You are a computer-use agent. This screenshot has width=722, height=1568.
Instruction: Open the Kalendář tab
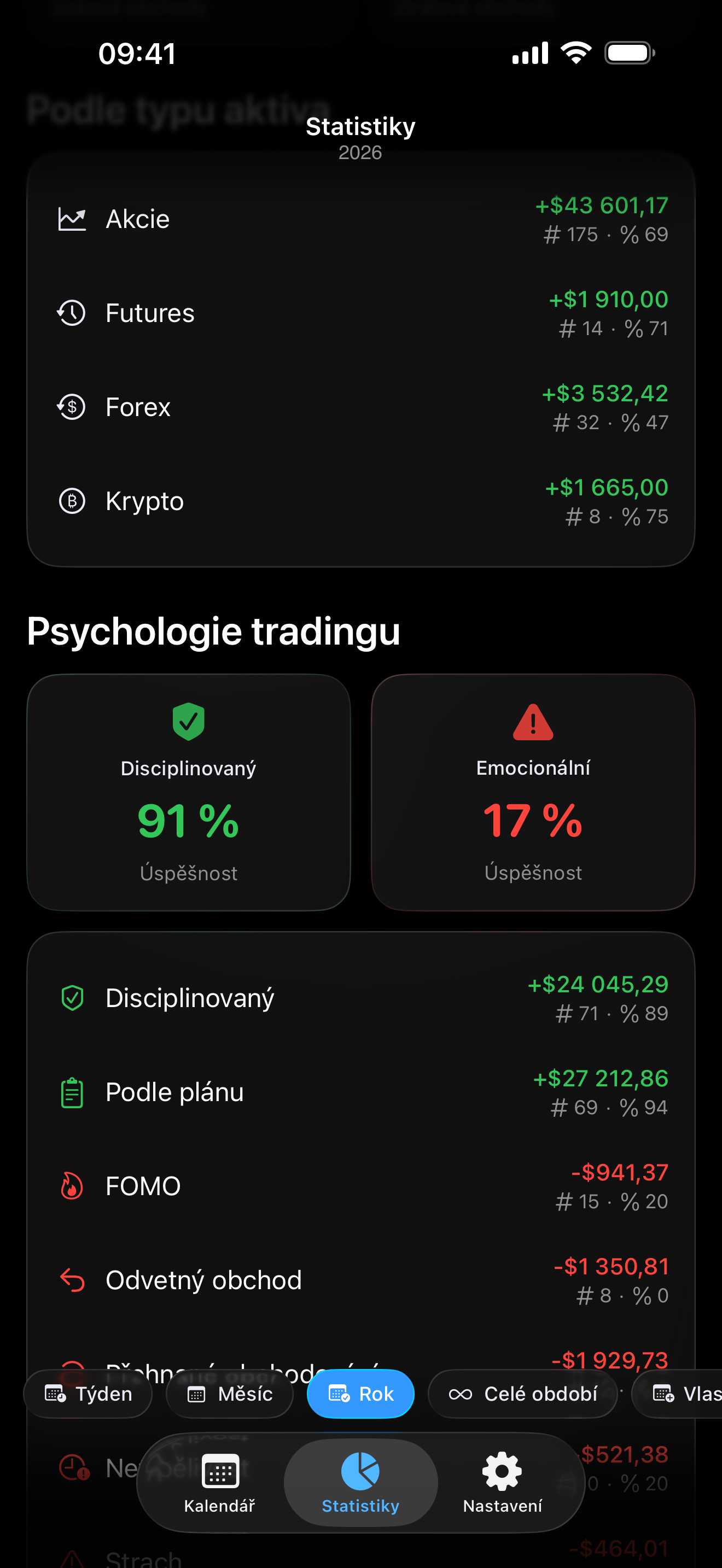tap(220, 1483)
